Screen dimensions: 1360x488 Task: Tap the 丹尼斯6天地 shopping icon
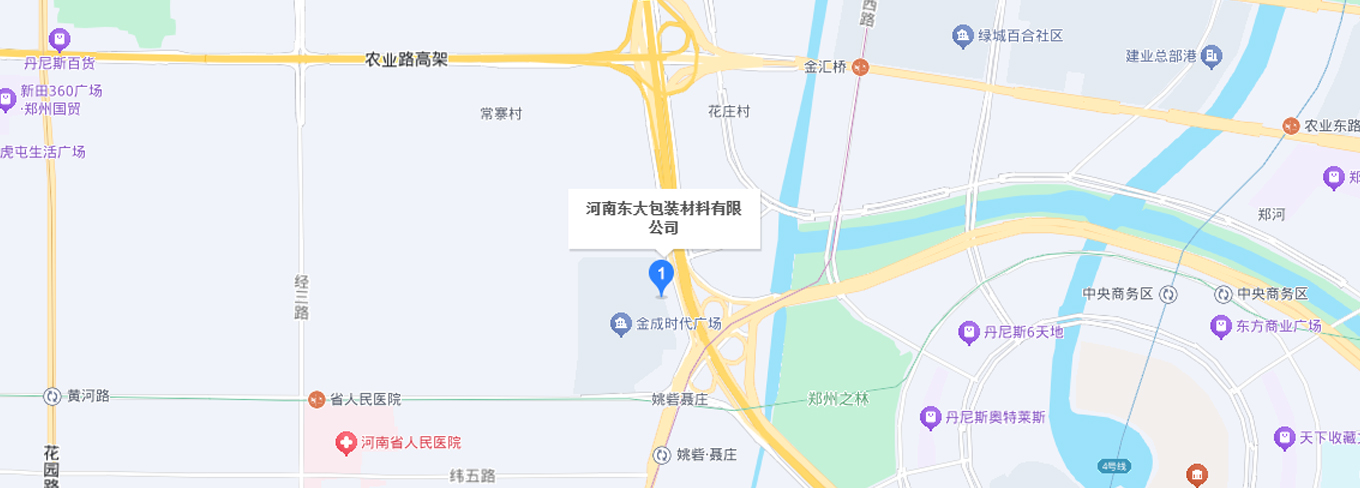(968, 332)
